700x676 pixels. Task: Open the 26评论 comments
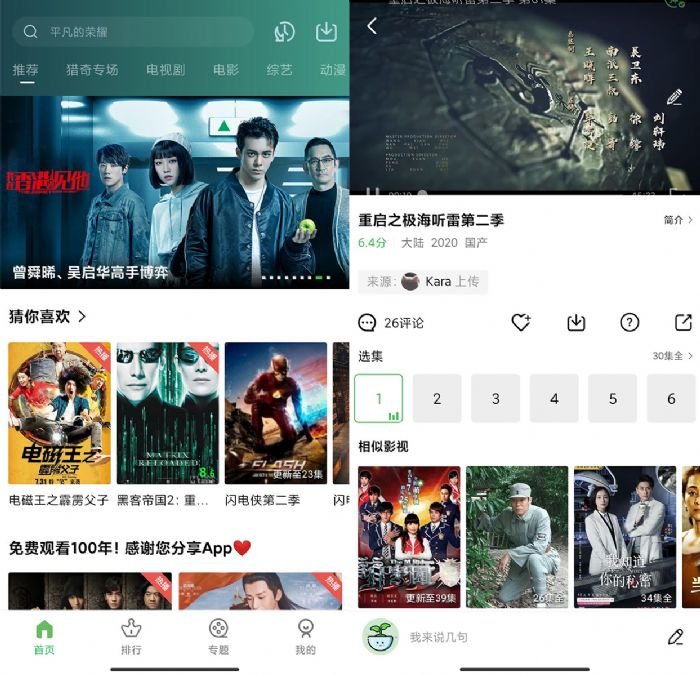tap(391, 323)
